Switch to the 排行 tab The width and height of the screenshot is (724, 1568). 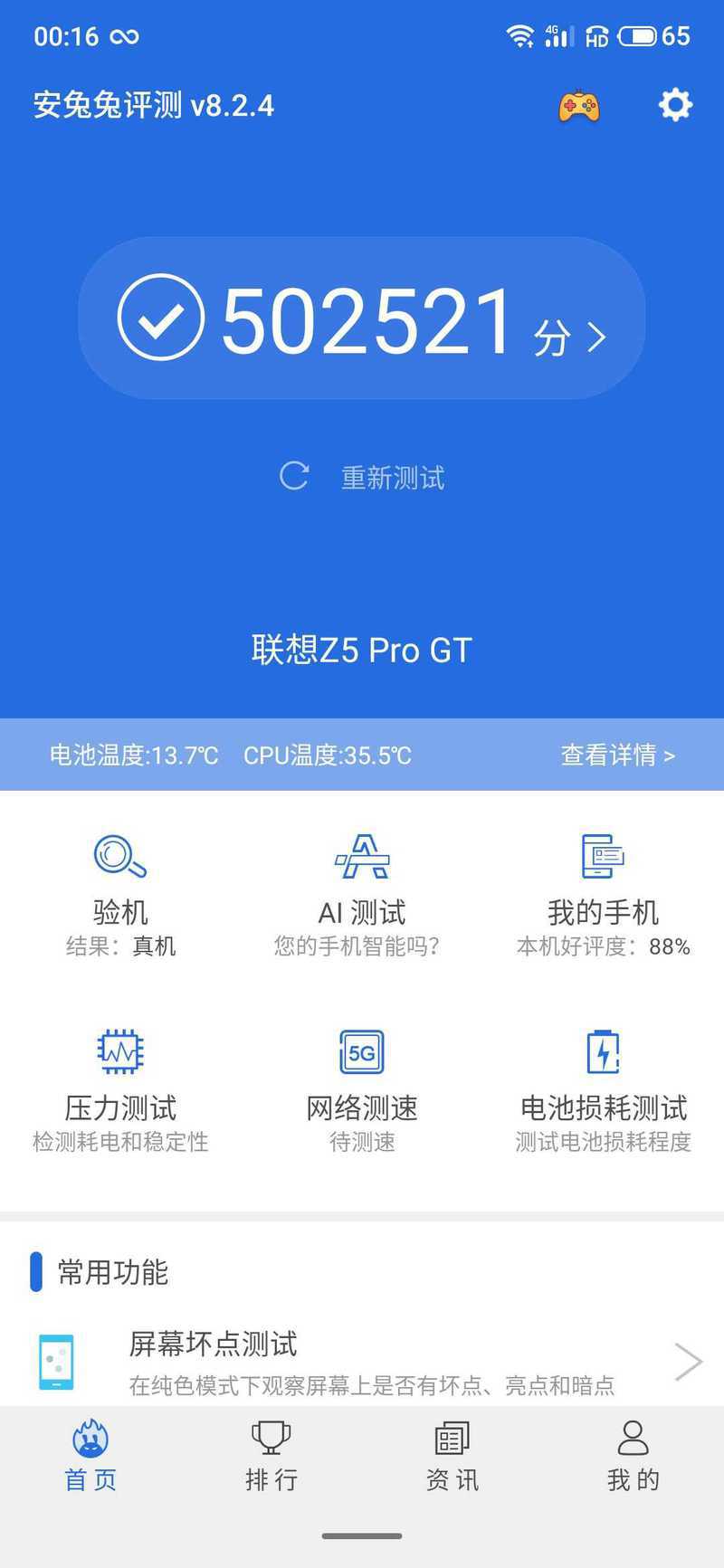271,1456
